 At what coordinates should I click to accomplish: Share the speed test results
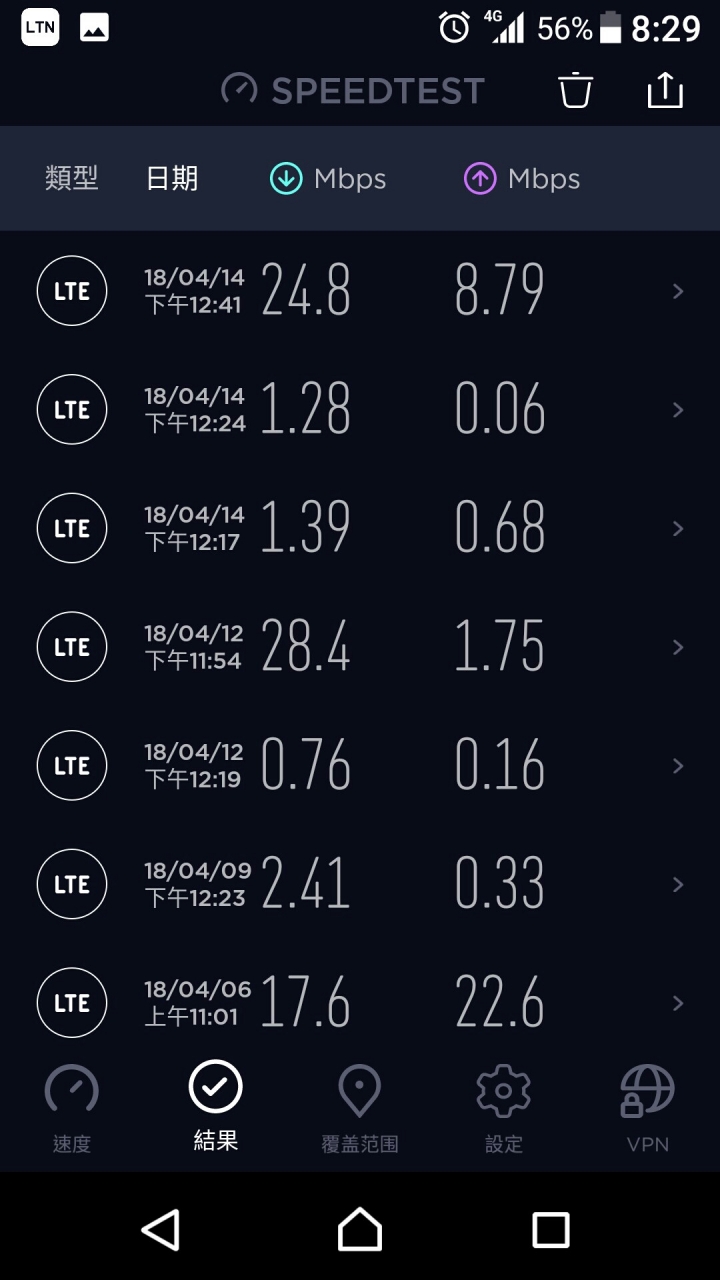tap(665, 90)
